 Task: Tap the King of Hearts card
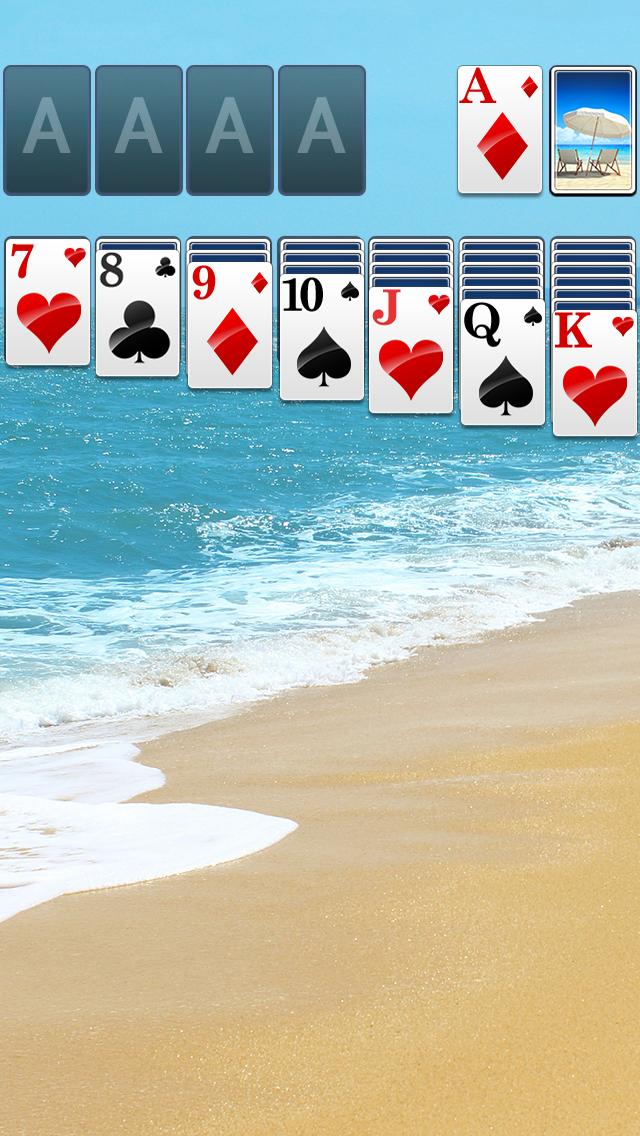pos(594,373)
